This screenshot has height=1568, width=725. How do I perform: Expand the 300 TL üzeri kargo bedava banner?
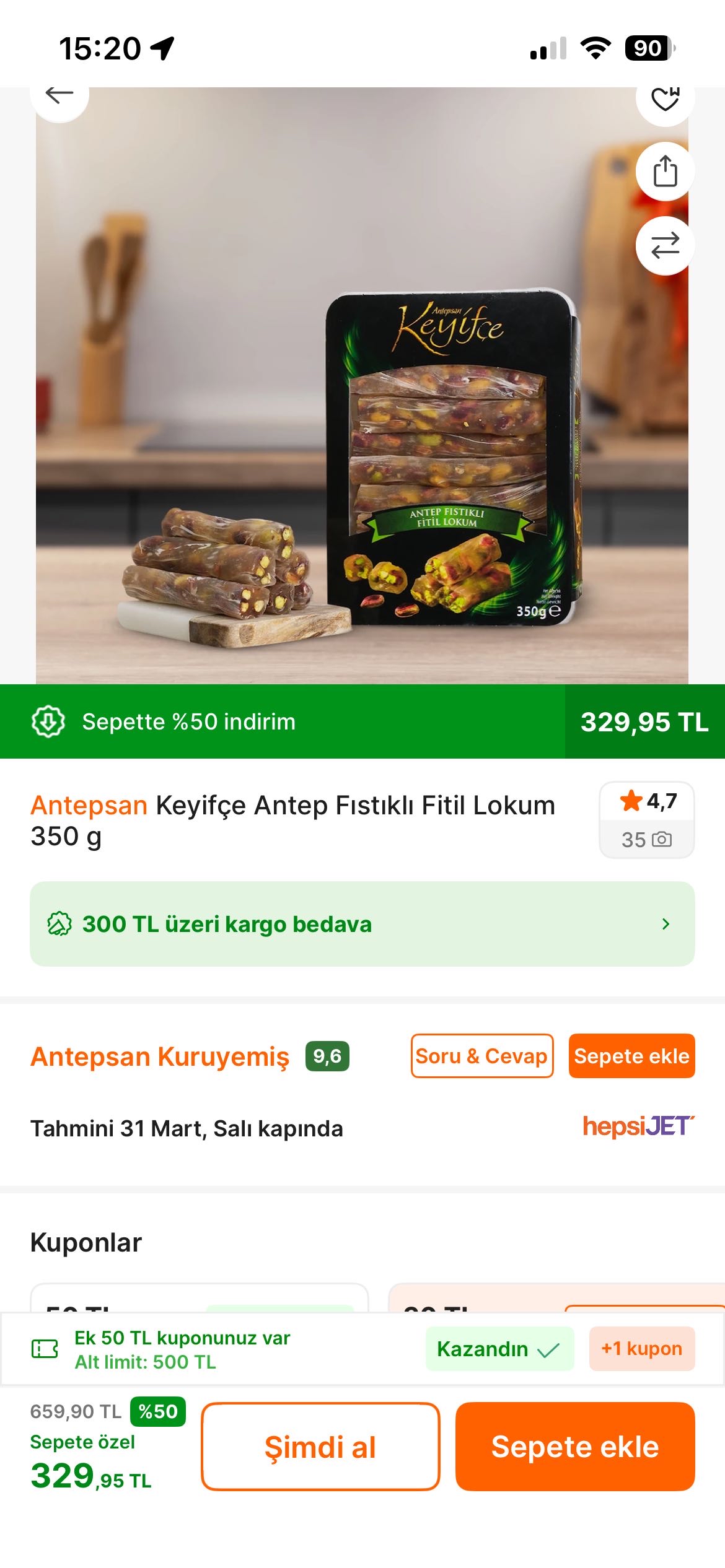[362, 923]
